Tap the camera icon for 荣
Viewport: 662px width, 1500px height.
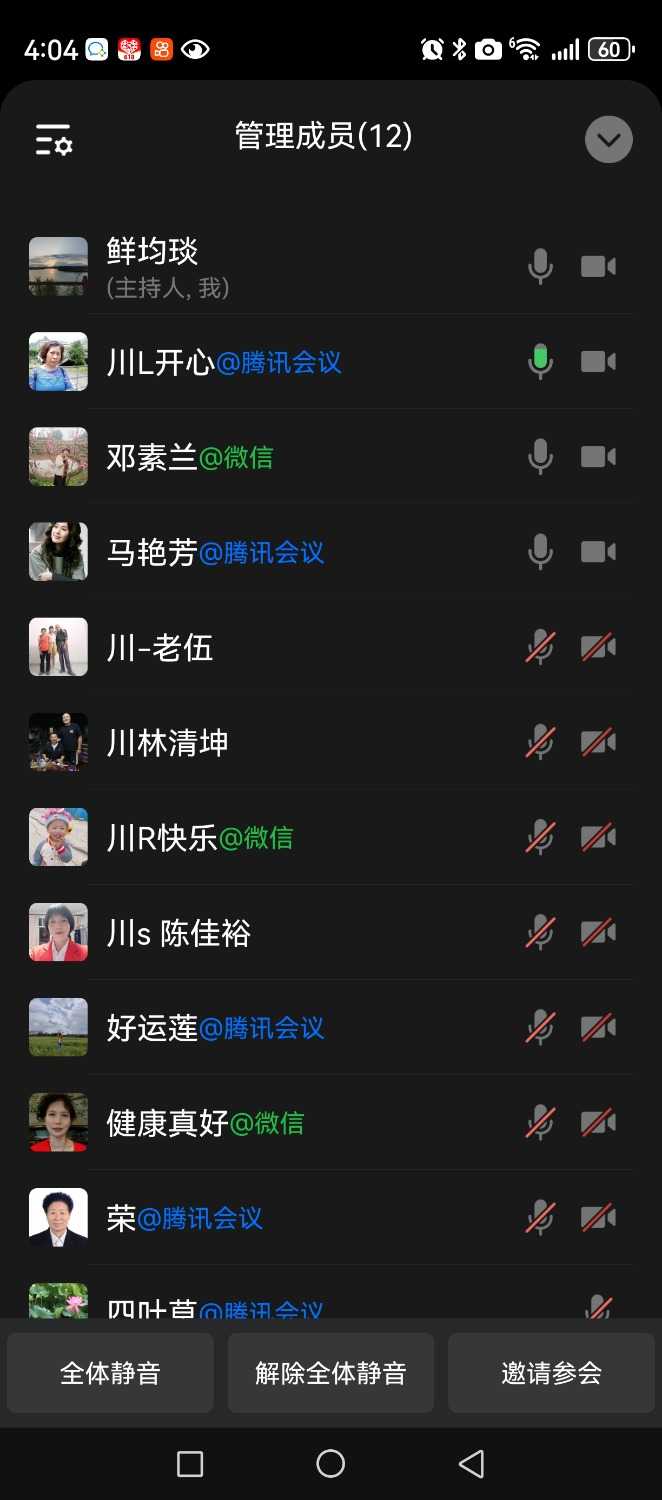598,1218
